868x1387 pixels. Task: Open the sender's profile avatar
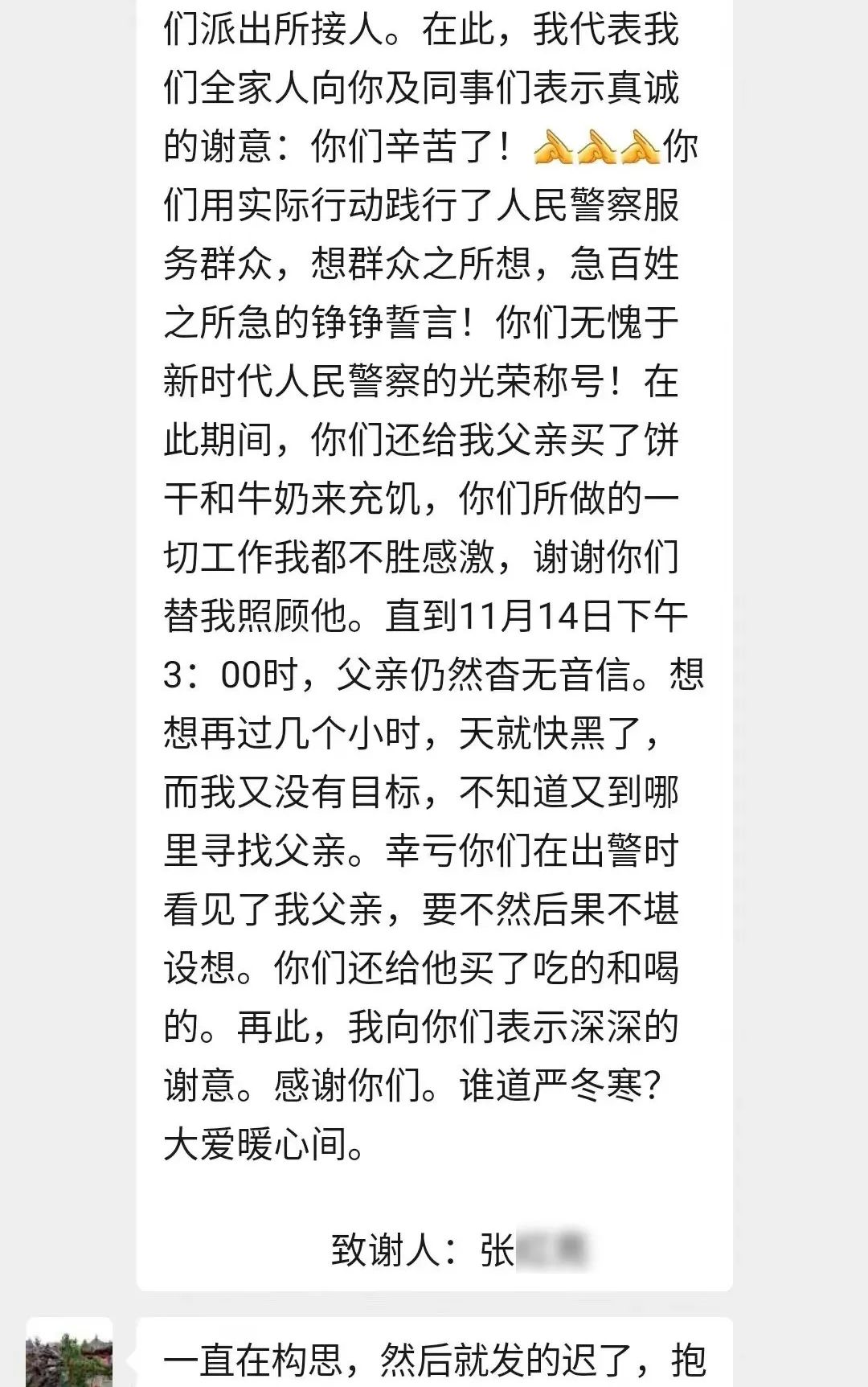[69, 1352]
